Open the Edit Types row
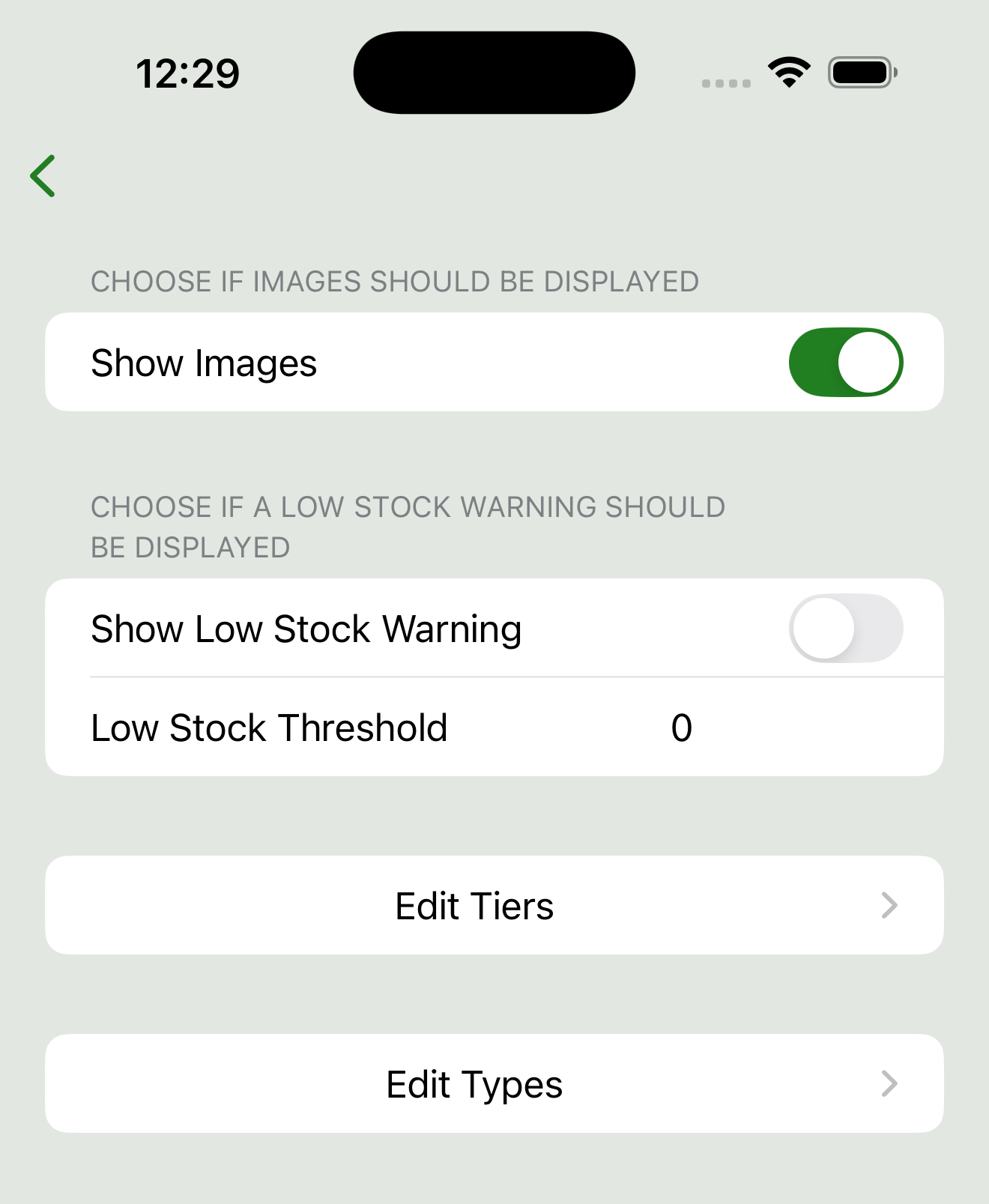989x1204 pixels. click(x=494, y=1083)
